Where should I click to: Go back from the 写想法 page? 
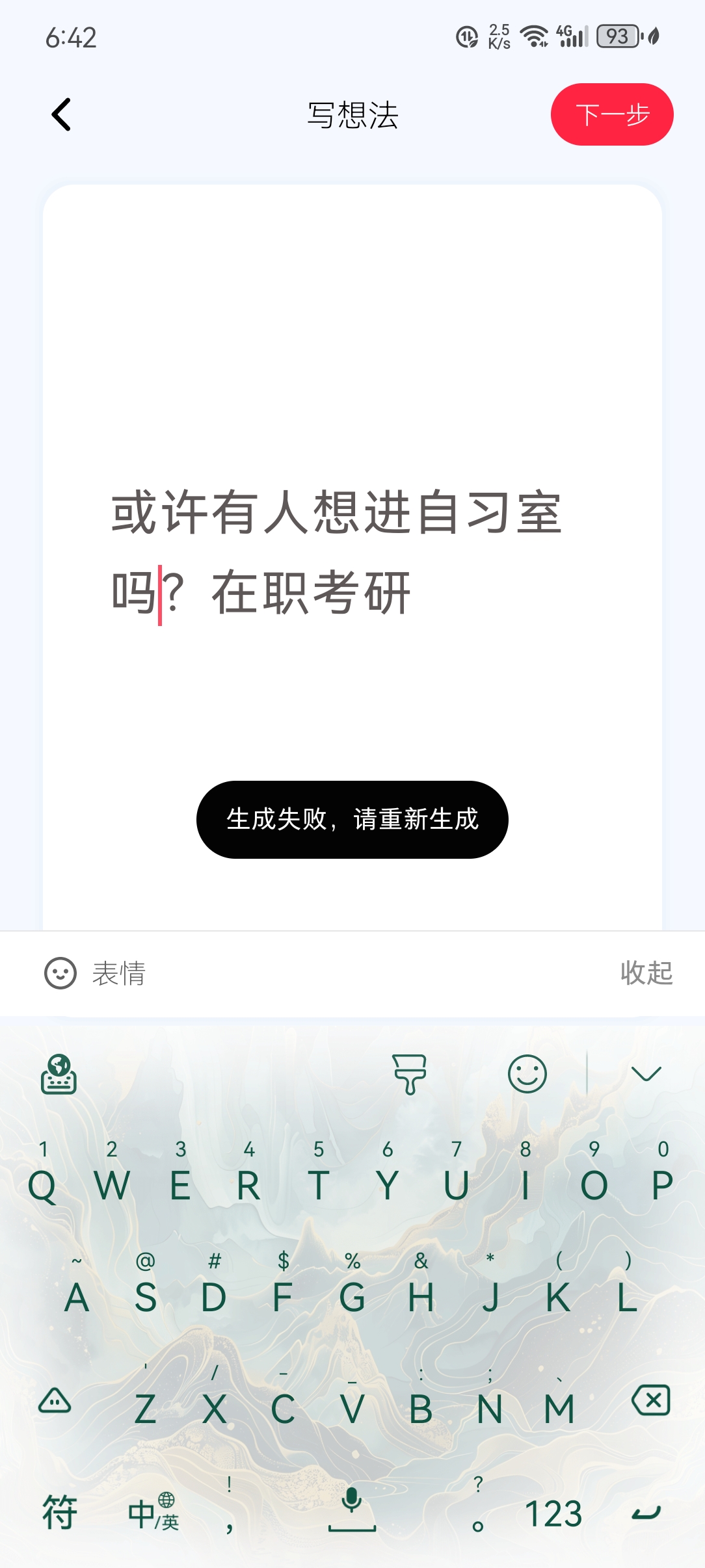[x=61, y=115]
